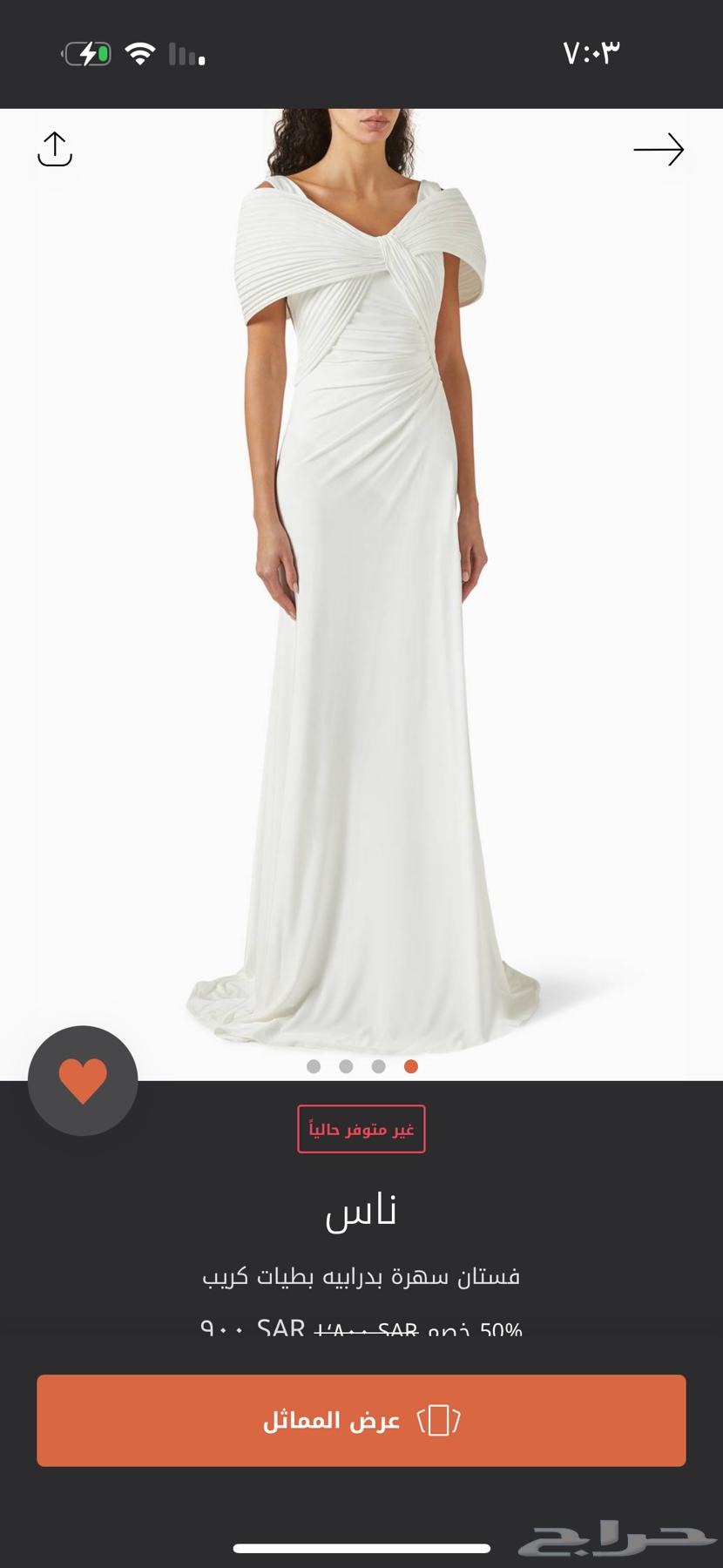Tap the عرض المماثل button
This screenshot has height=1568, width=723.
coord(361,1420)
